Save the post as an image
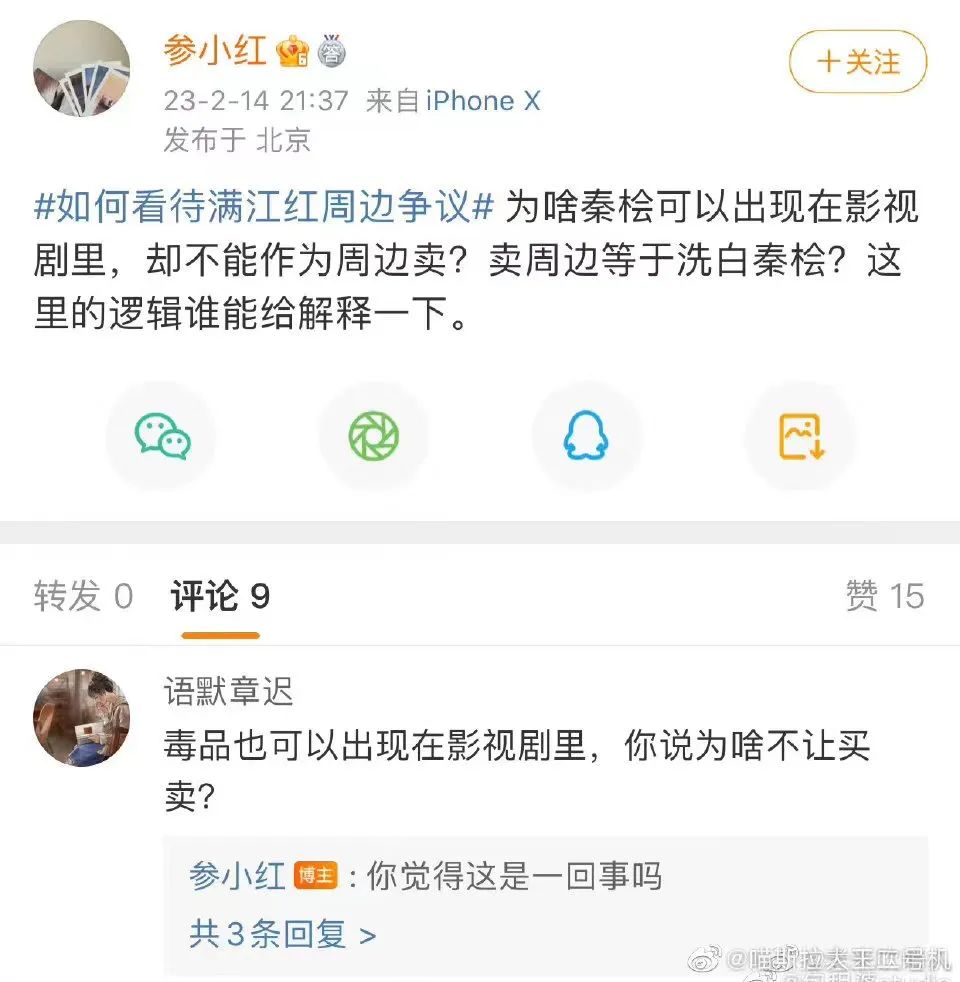The width and height of the screenshot is (960, 982). click(x=802, y=436)
